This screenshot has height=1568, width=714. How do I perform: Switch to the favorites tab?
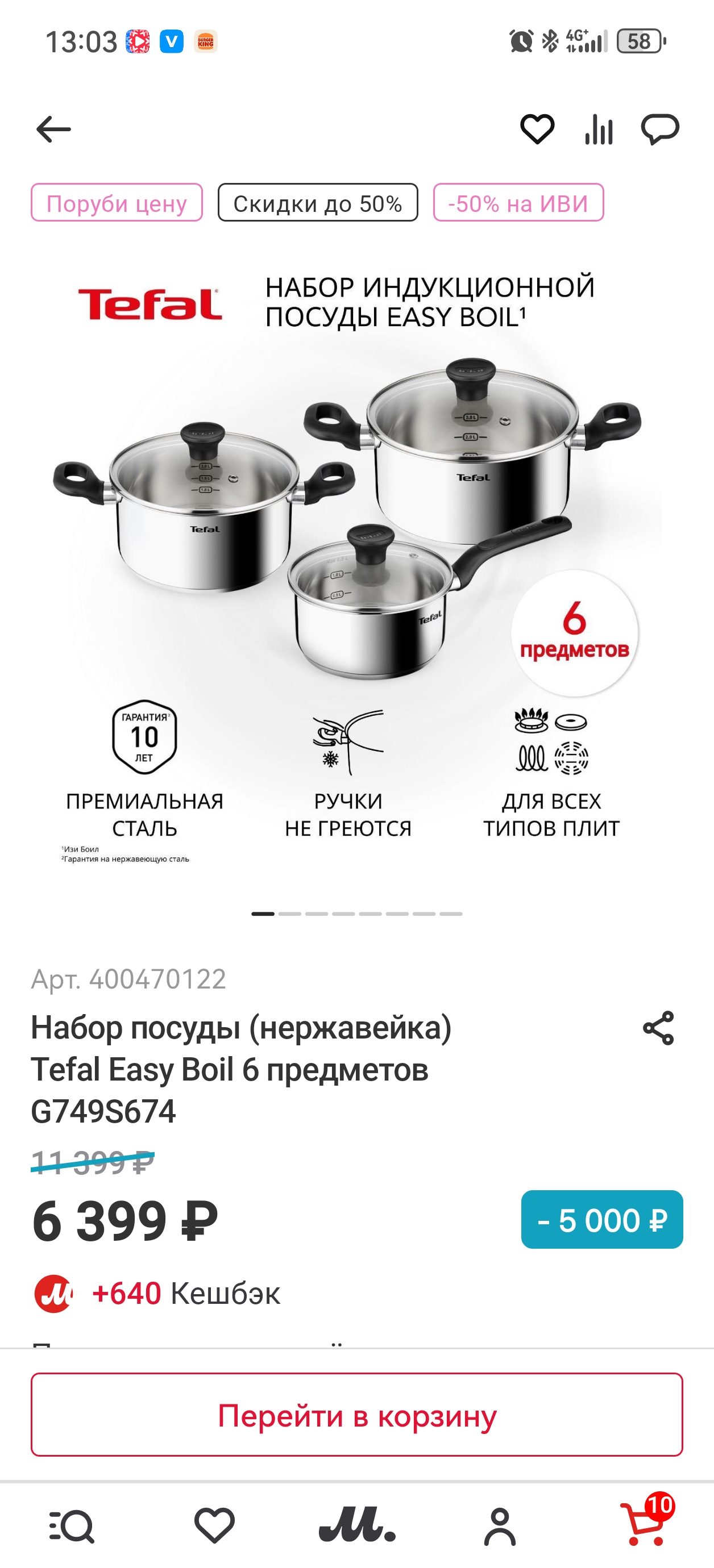(x=214, y=1526)
